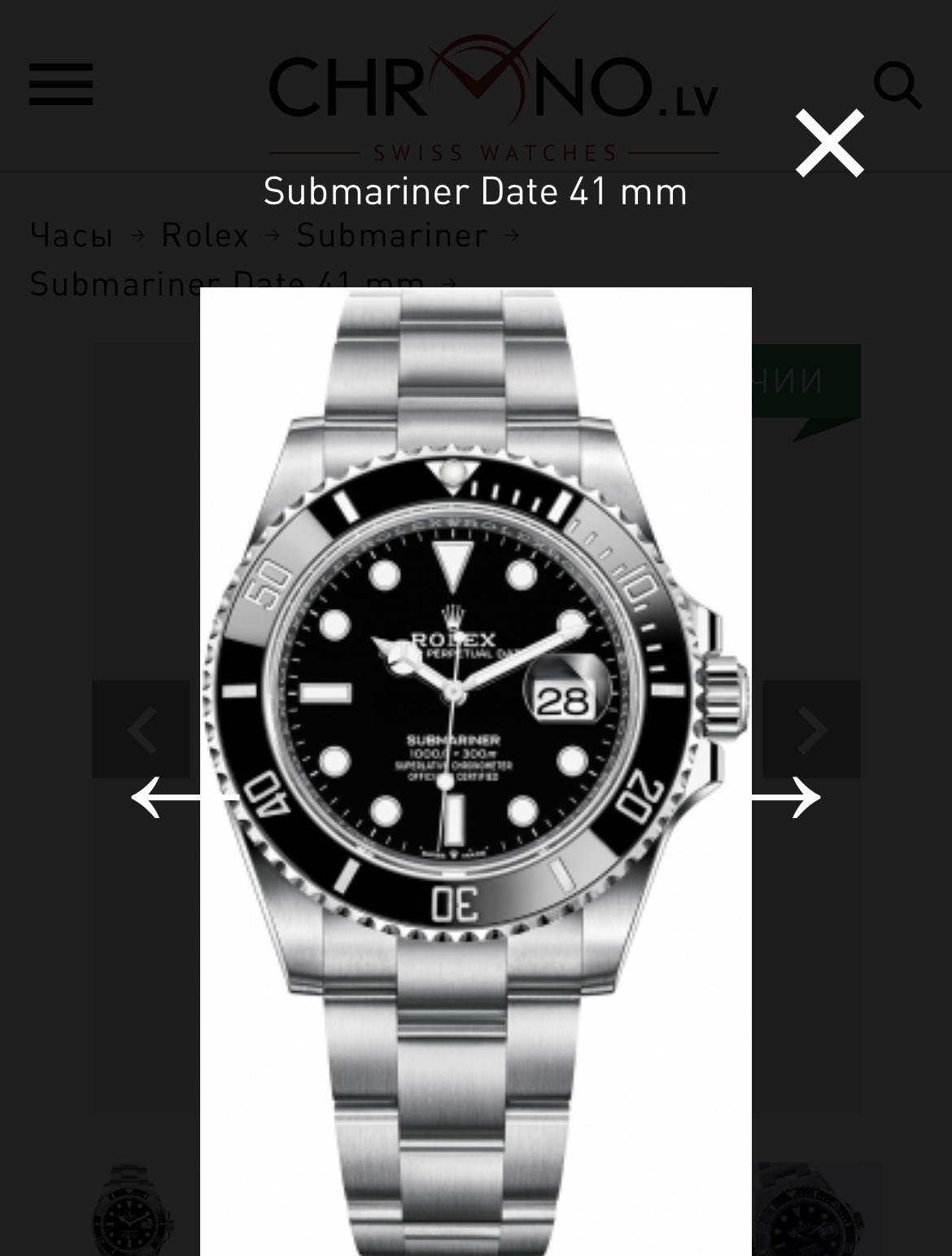Show the next photo with the white right arrow
The image size is (952, 1256).
pyautogui.click(x=786, y=797)
